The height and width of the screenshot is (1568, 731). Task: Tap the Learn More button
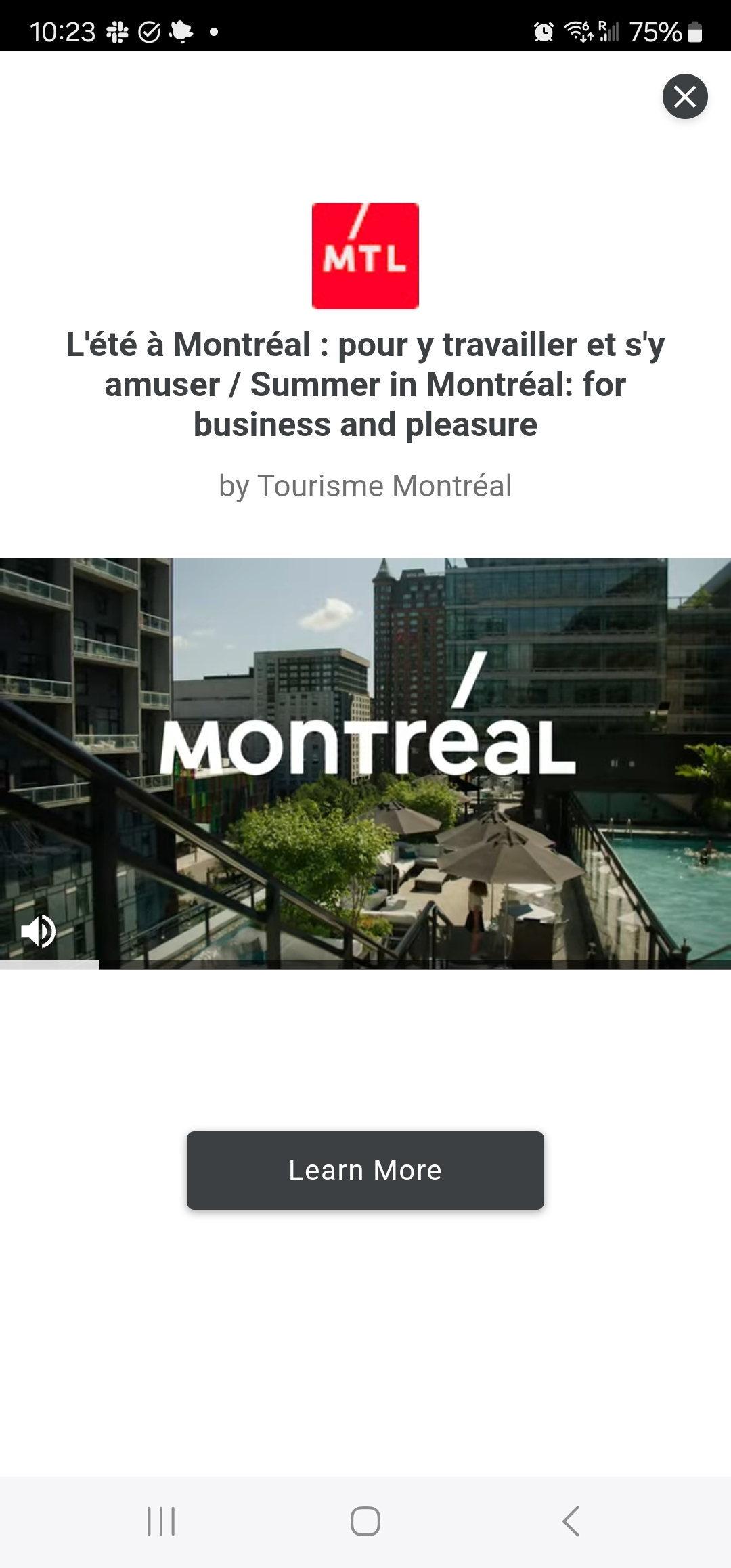[365, 1171]
